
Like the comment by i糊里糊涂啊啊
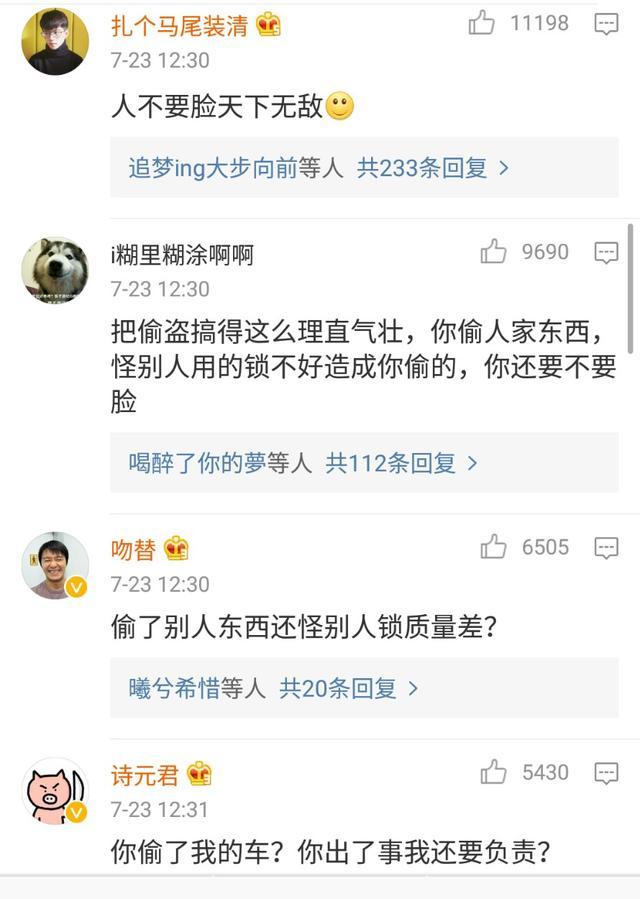coord(493,252)
